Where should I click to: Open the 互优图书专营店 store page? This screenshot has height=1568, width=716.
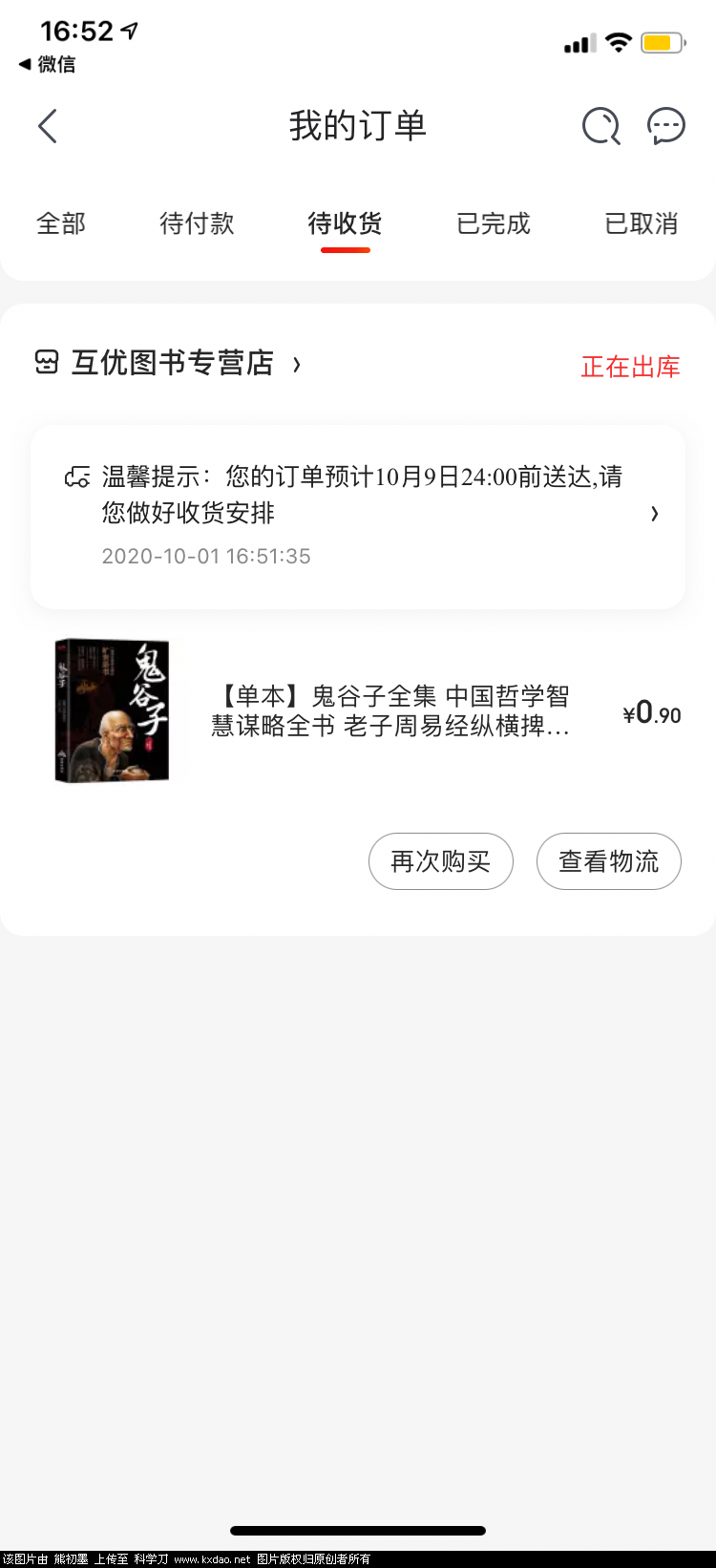[172, 364]
